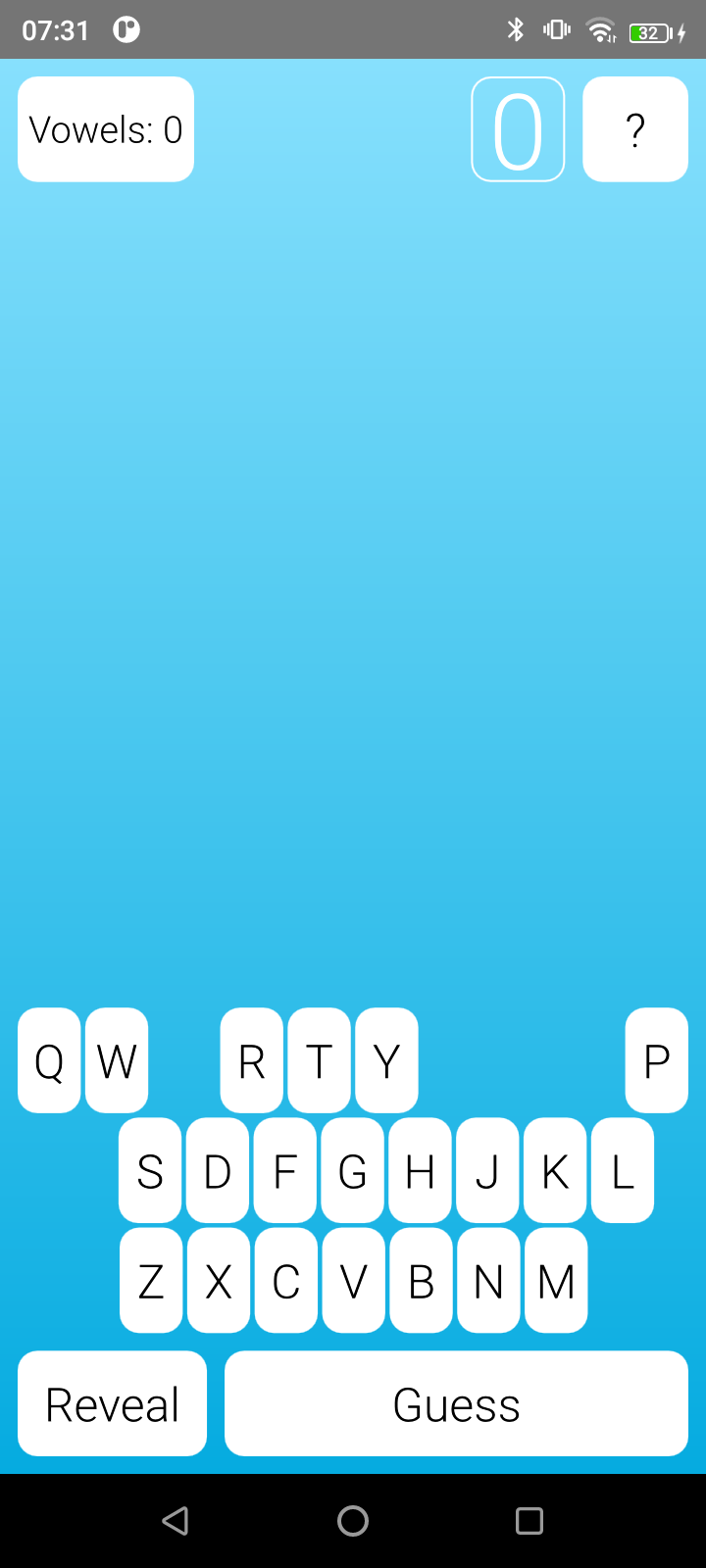706x1568 pixels.
Task: Select the letter C key
Action: (x=286, y=1280)
